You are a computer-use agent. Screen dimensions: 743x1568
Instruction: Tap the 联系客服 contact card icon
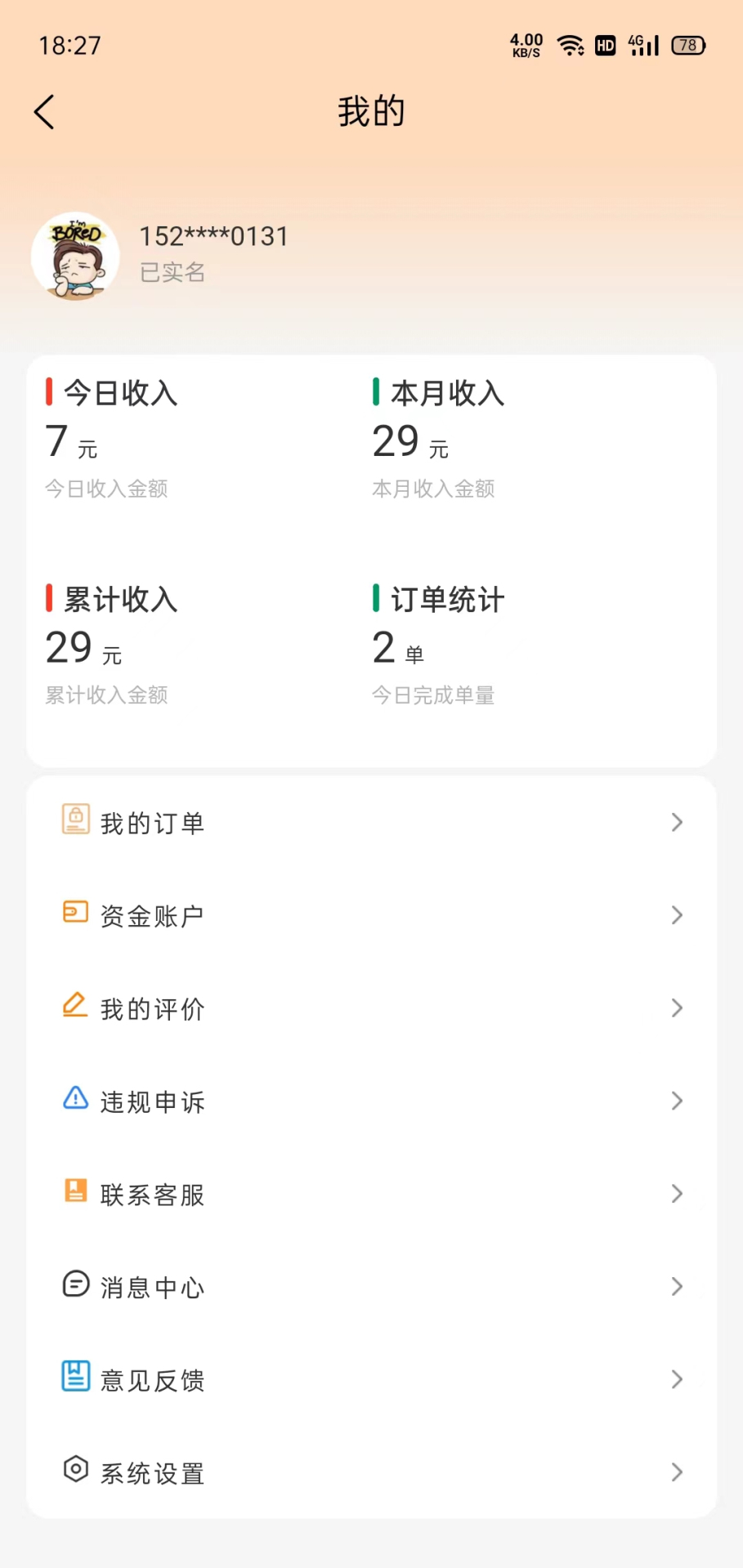75,1192
